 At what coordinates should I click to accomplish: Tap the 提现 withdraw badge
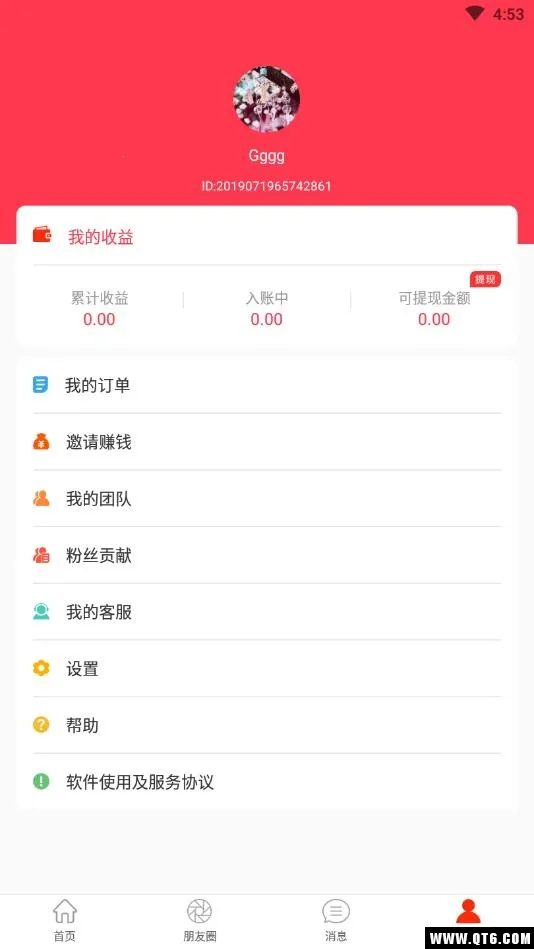(486, 280)
